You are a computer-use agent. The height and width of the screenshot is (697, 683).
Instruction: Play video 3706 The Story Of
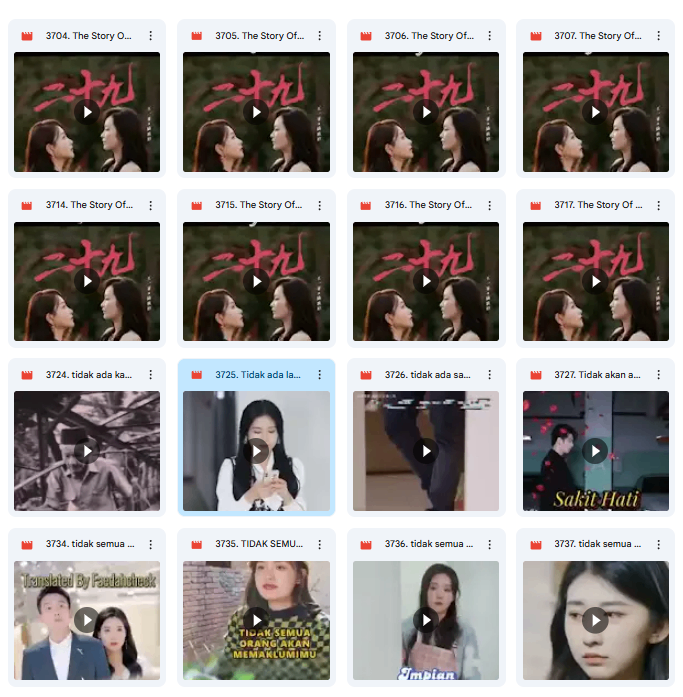[x=426, y=112]
